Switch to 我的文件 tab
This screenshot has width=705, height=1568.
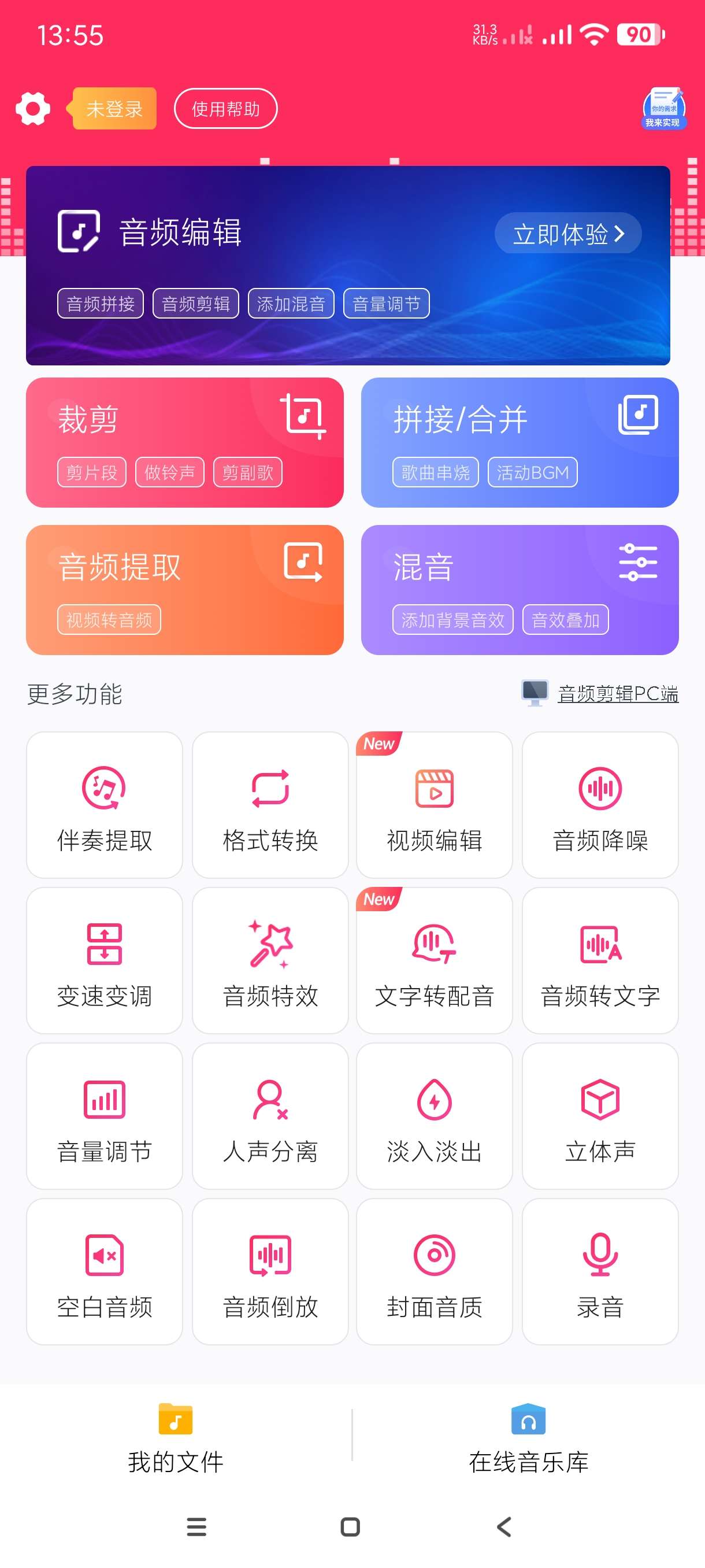coord(176,1439)
